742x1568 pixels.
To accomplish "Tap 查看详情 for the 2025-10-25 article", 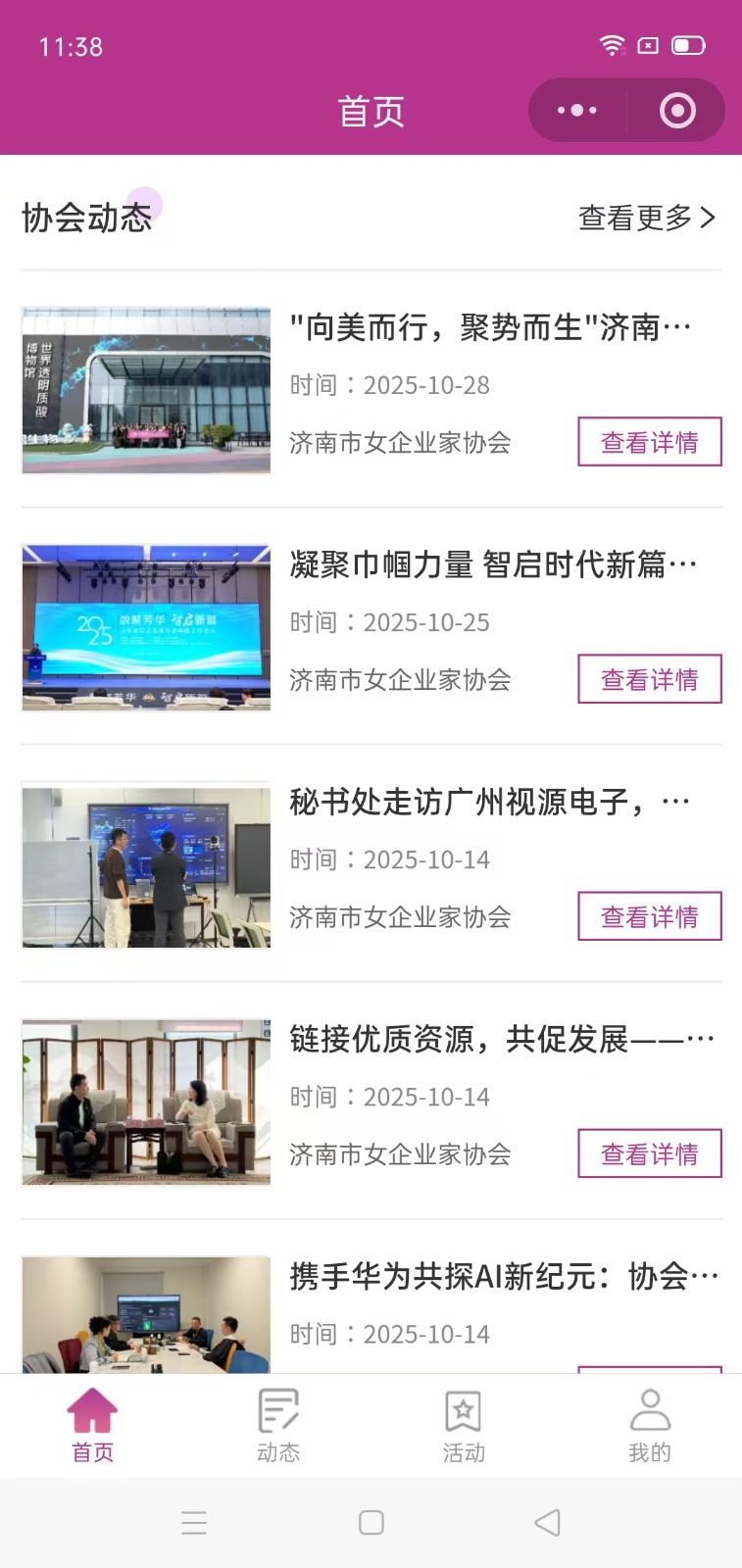I will (649, 679).
